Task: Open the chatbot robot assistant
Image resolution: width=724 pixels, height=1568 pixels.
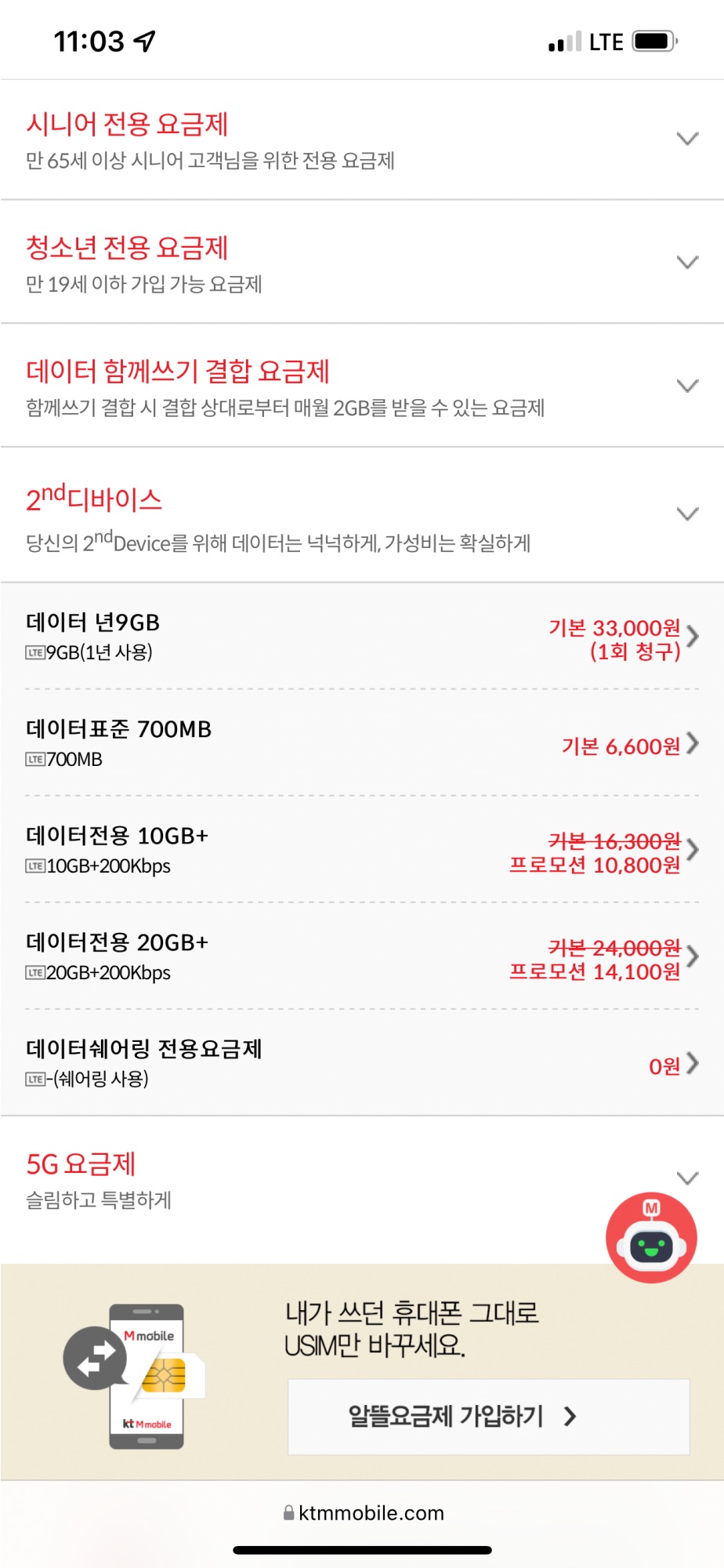Action: [x=650, y=1238]
